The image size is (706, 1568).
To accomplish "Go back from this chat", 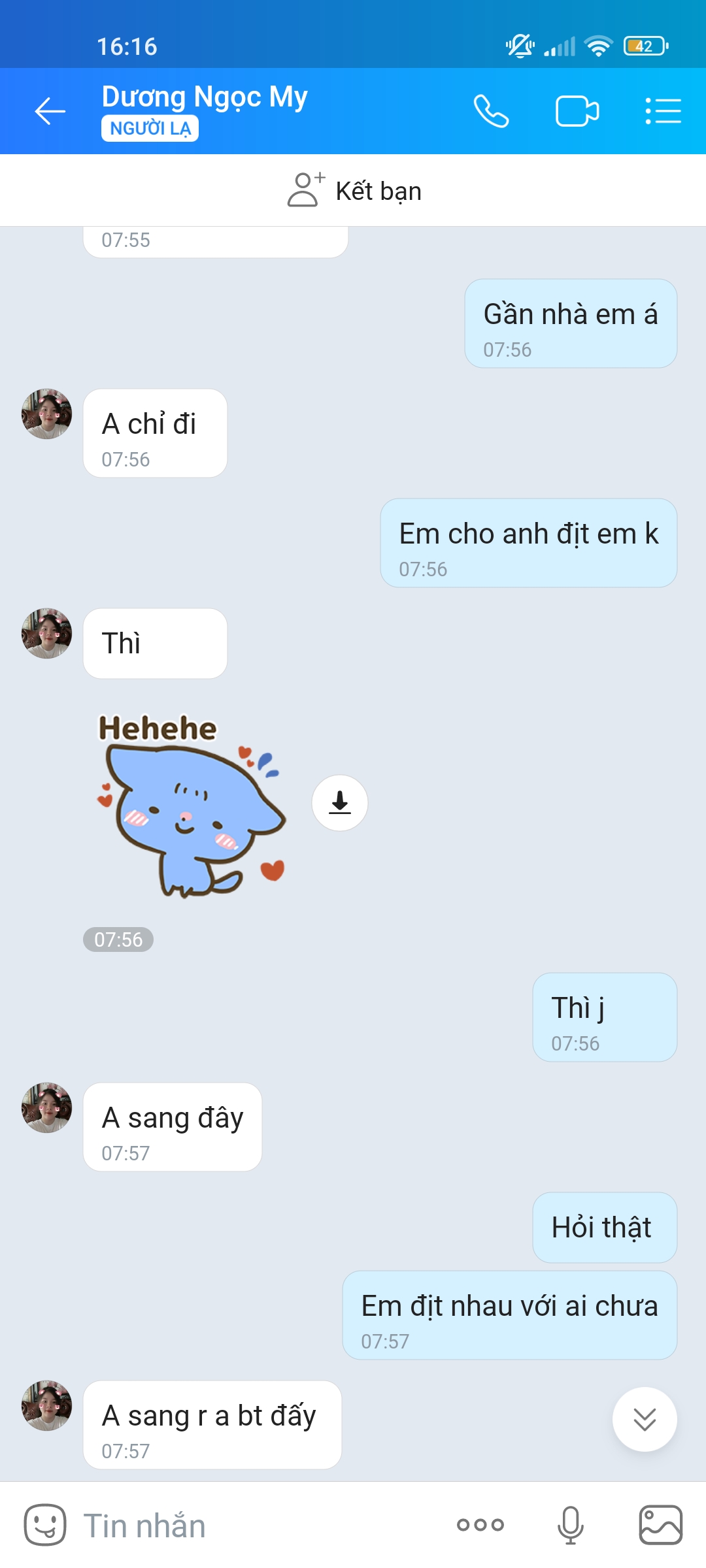I will (x=50, y=111).
